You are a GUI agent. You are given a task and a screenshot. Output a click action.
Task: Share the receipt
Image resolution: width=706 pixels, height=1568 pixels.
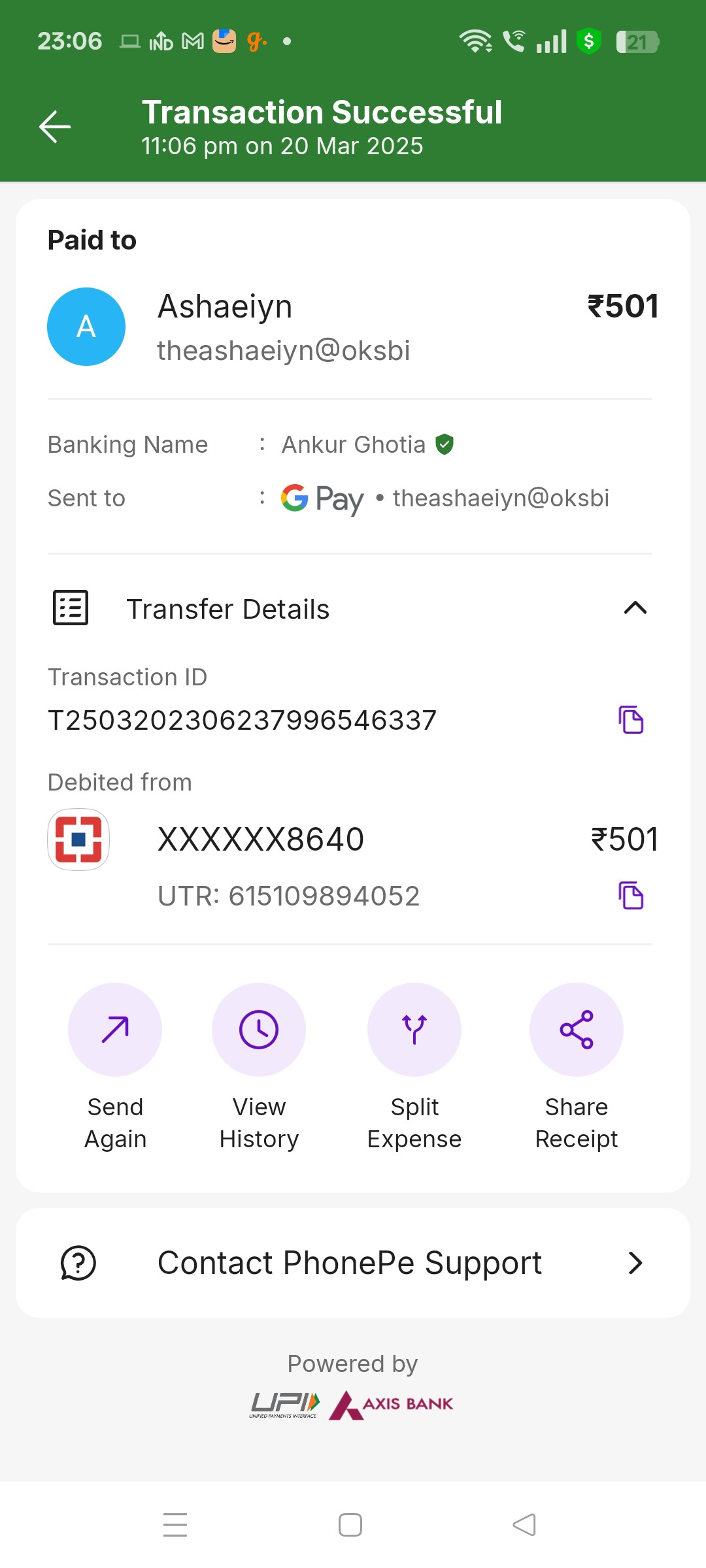577,1067
